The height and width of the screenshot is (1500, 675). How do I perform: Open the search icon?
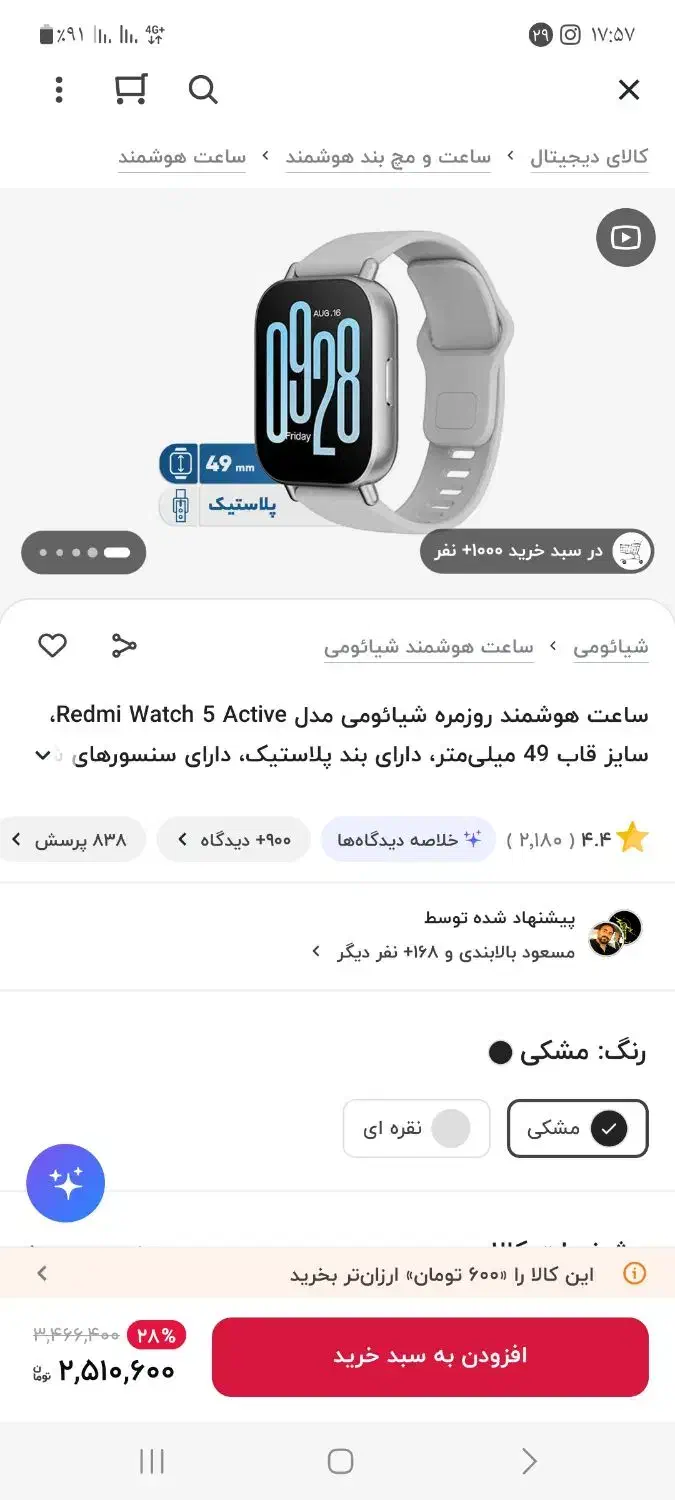click(203, 90)
